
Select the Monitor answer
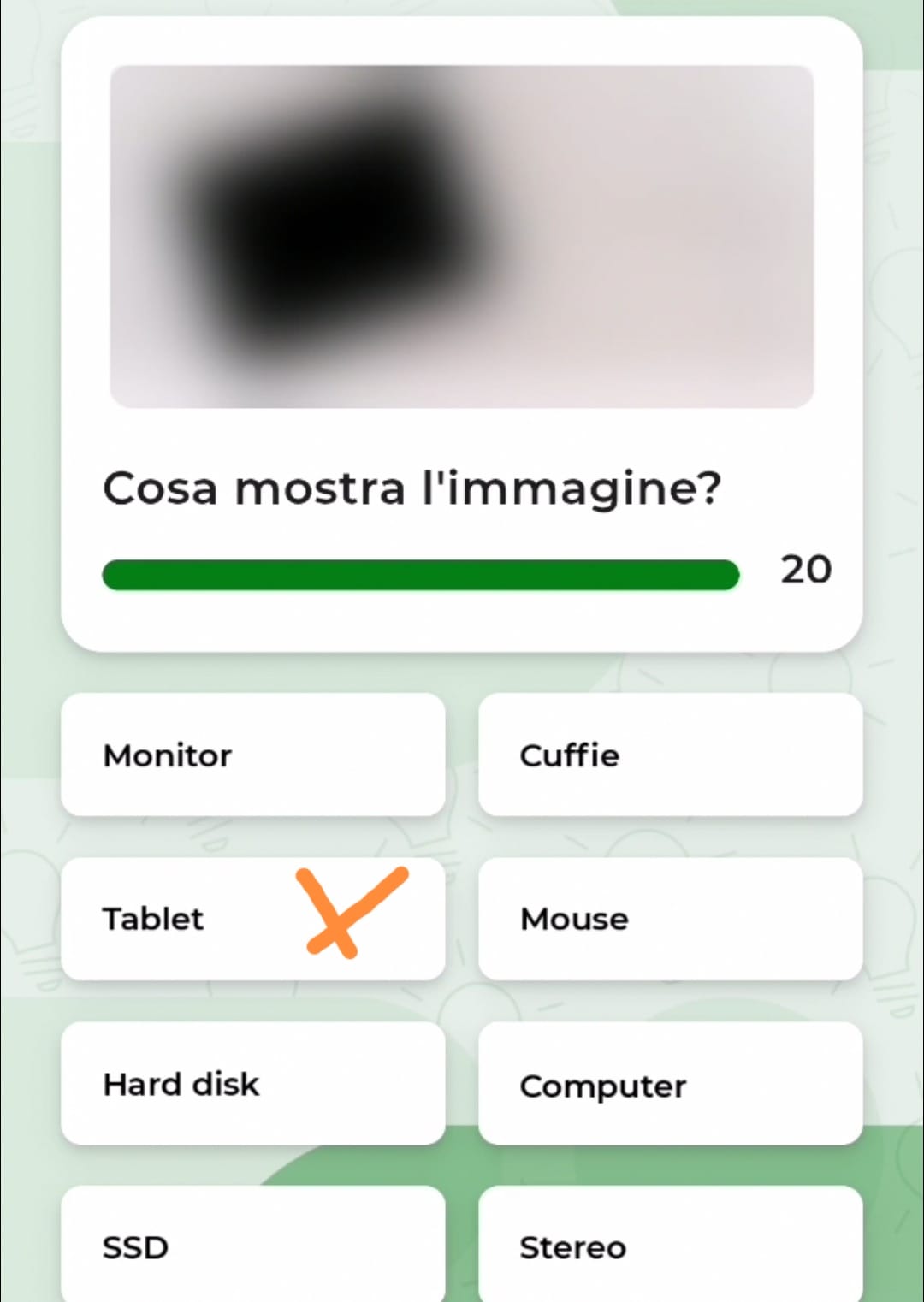tap(252, 755)
